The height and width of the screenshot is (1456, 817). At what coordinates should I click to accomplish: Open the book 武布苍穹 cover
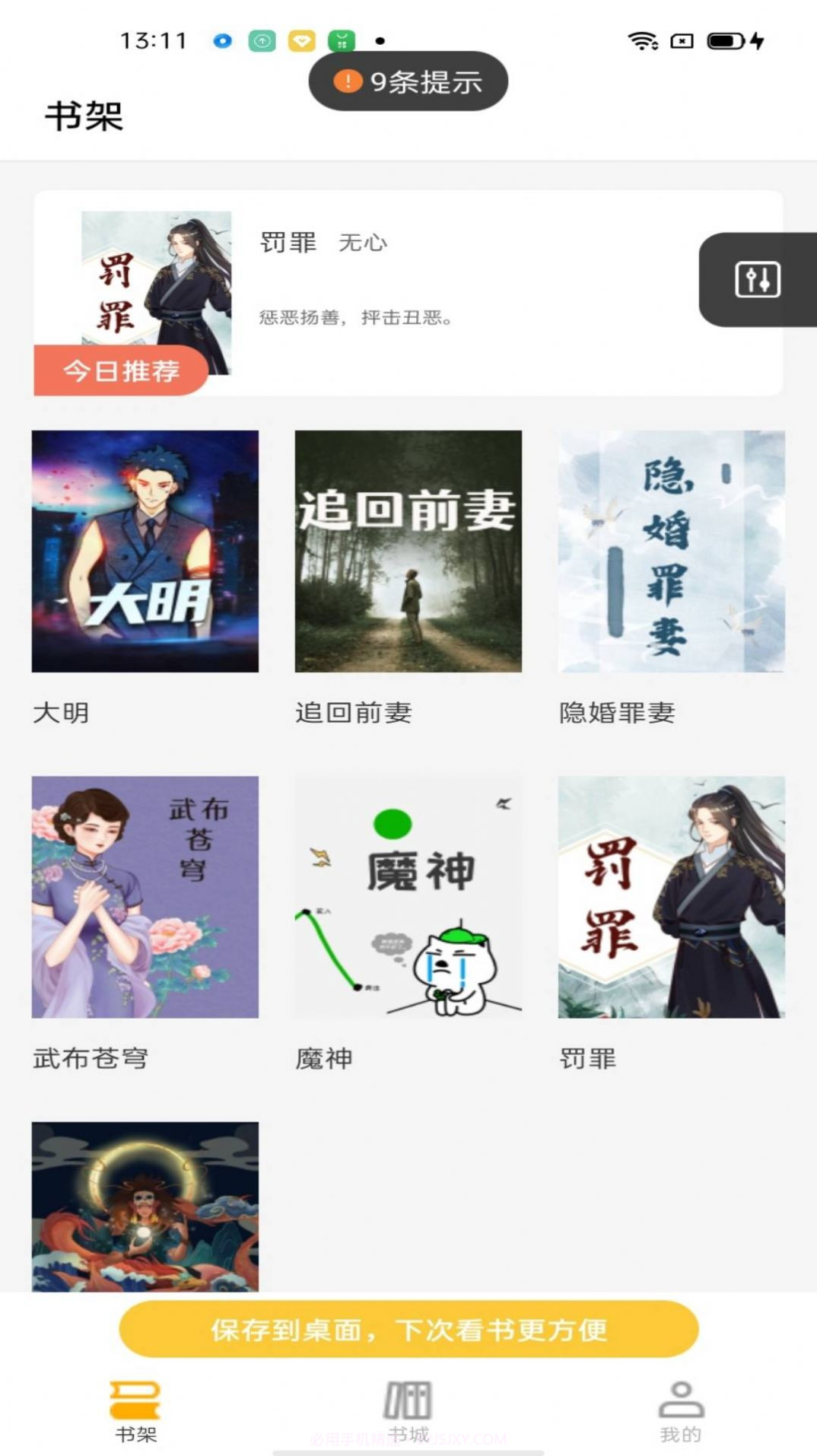tap(145, 898)
